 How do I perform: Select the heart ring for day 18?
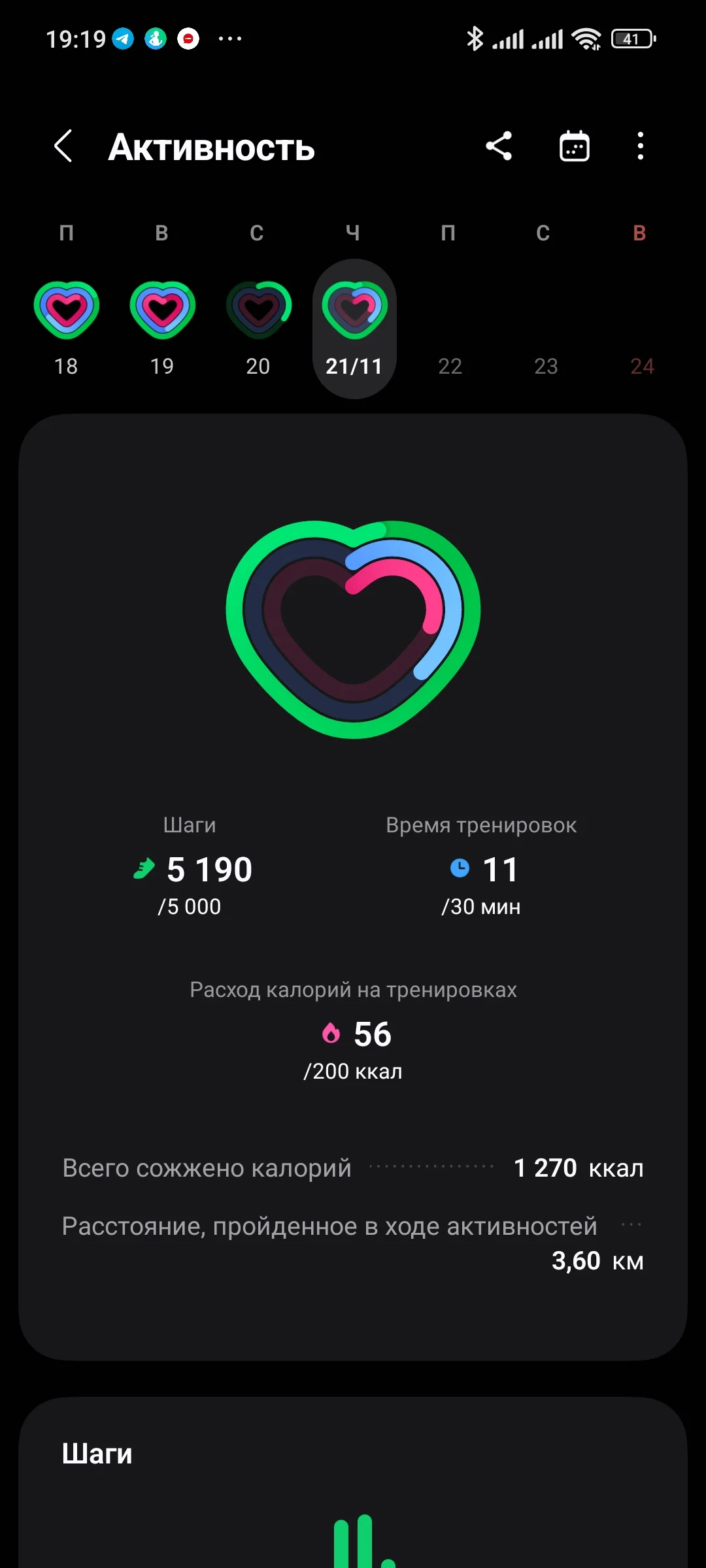[66, 307]
